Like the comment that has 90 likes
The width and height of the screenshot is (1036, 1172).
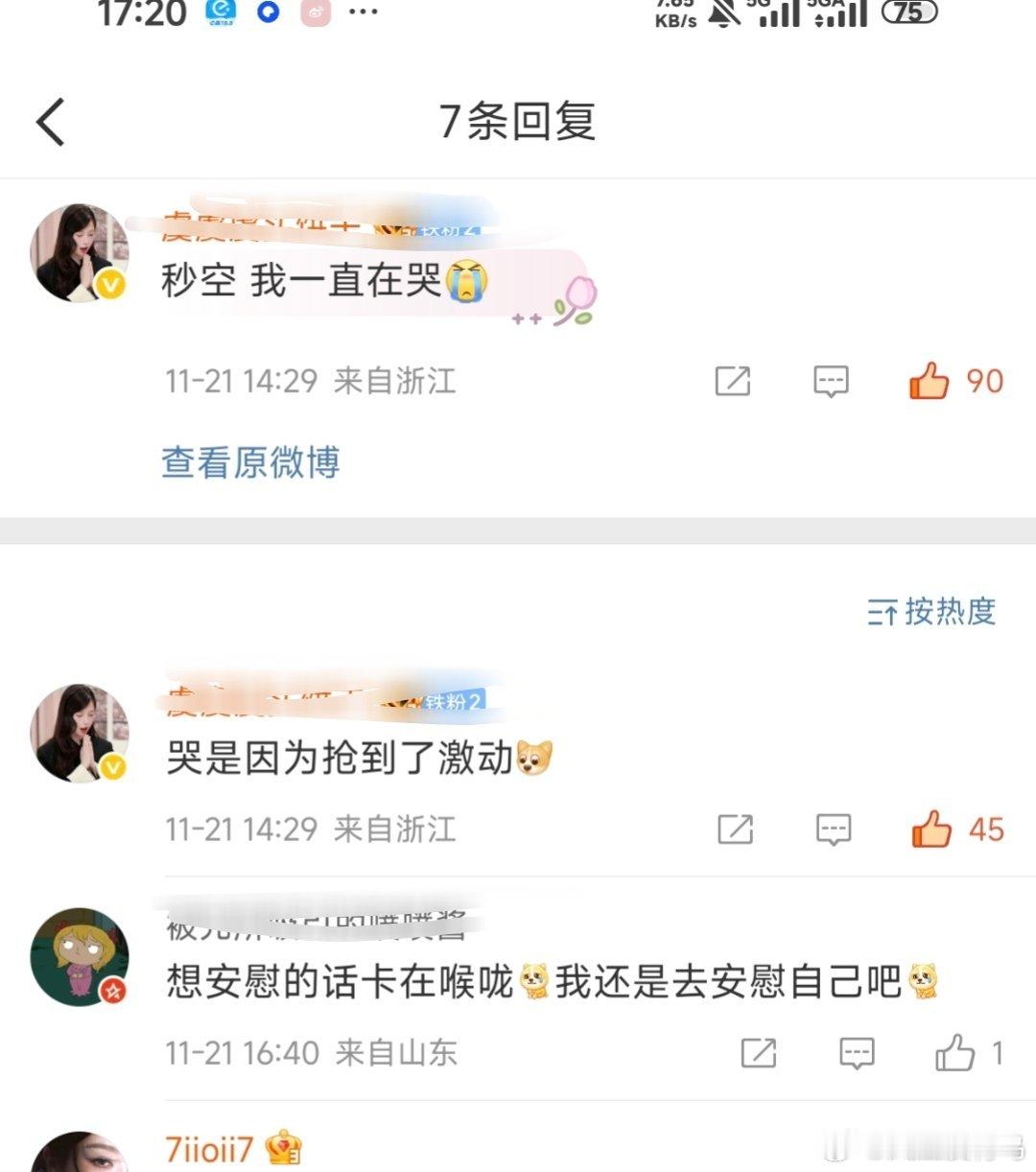(930, 381)
